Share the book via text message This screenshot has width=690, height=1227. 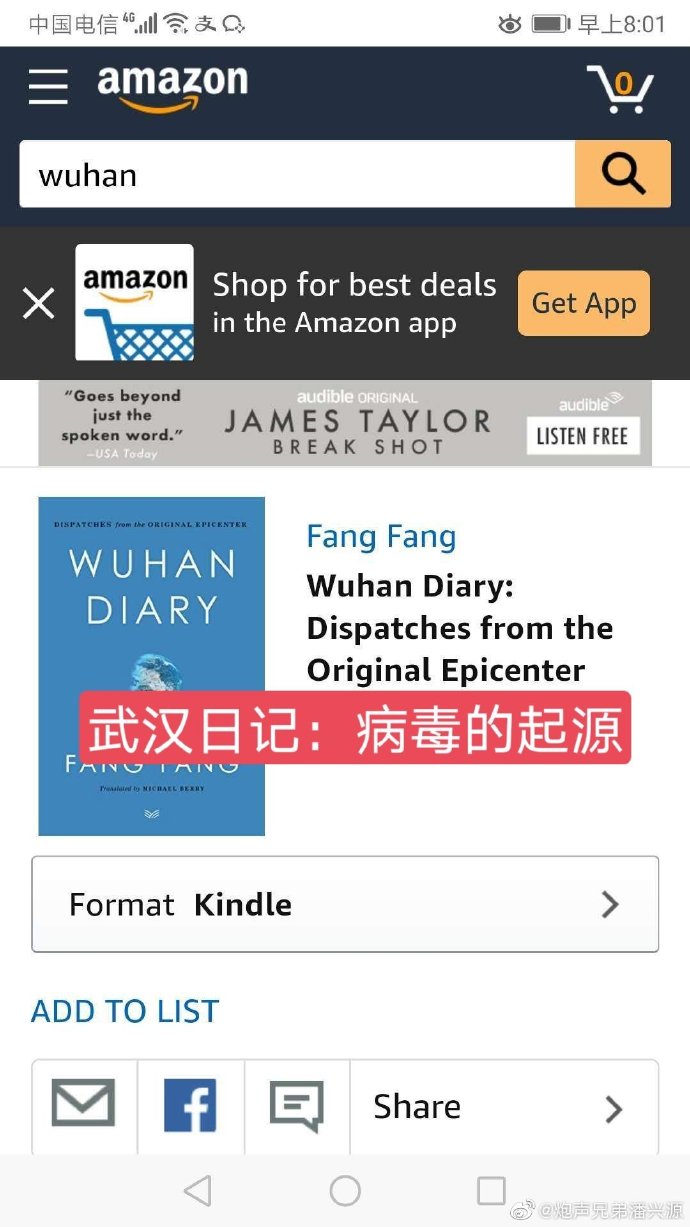pos(297,1106)
